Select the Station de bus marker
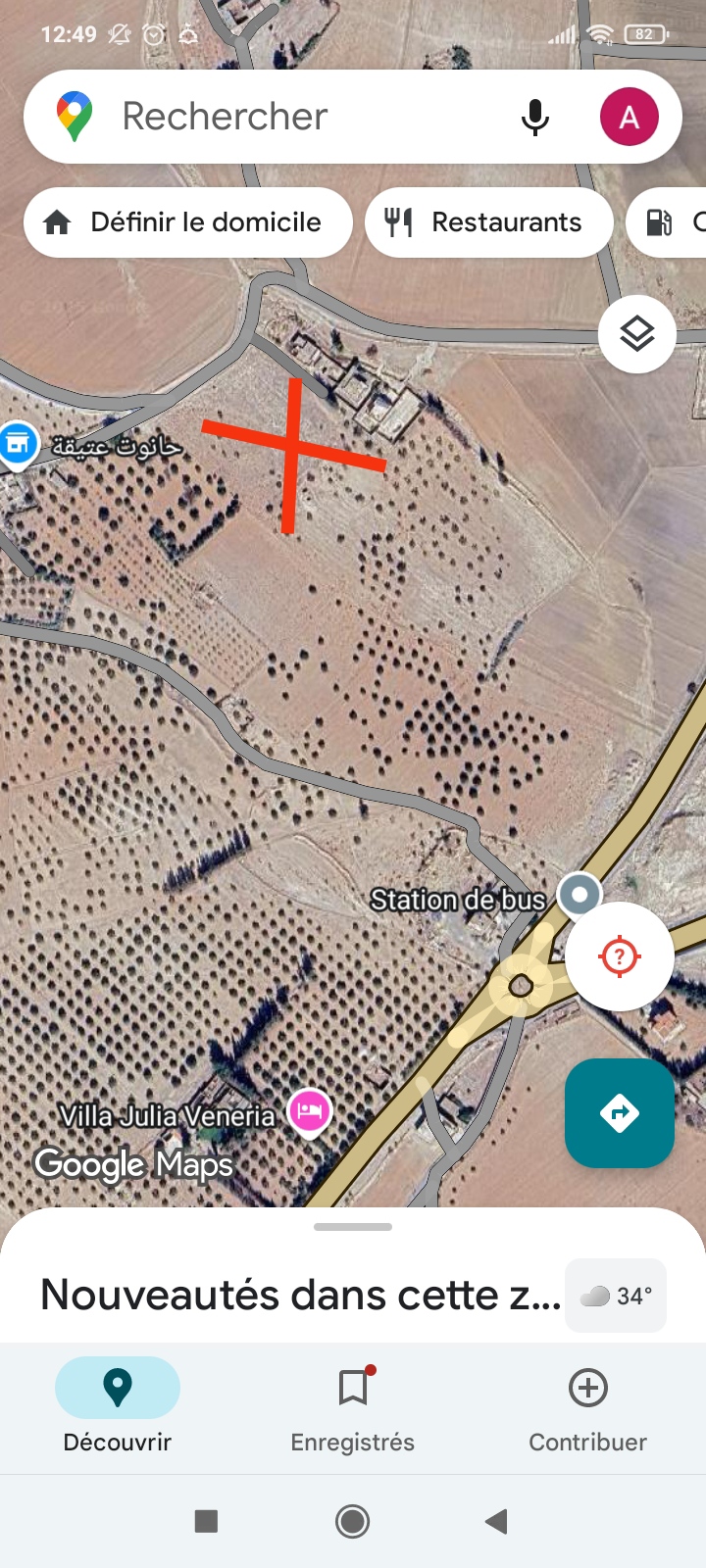 (579, 894)
